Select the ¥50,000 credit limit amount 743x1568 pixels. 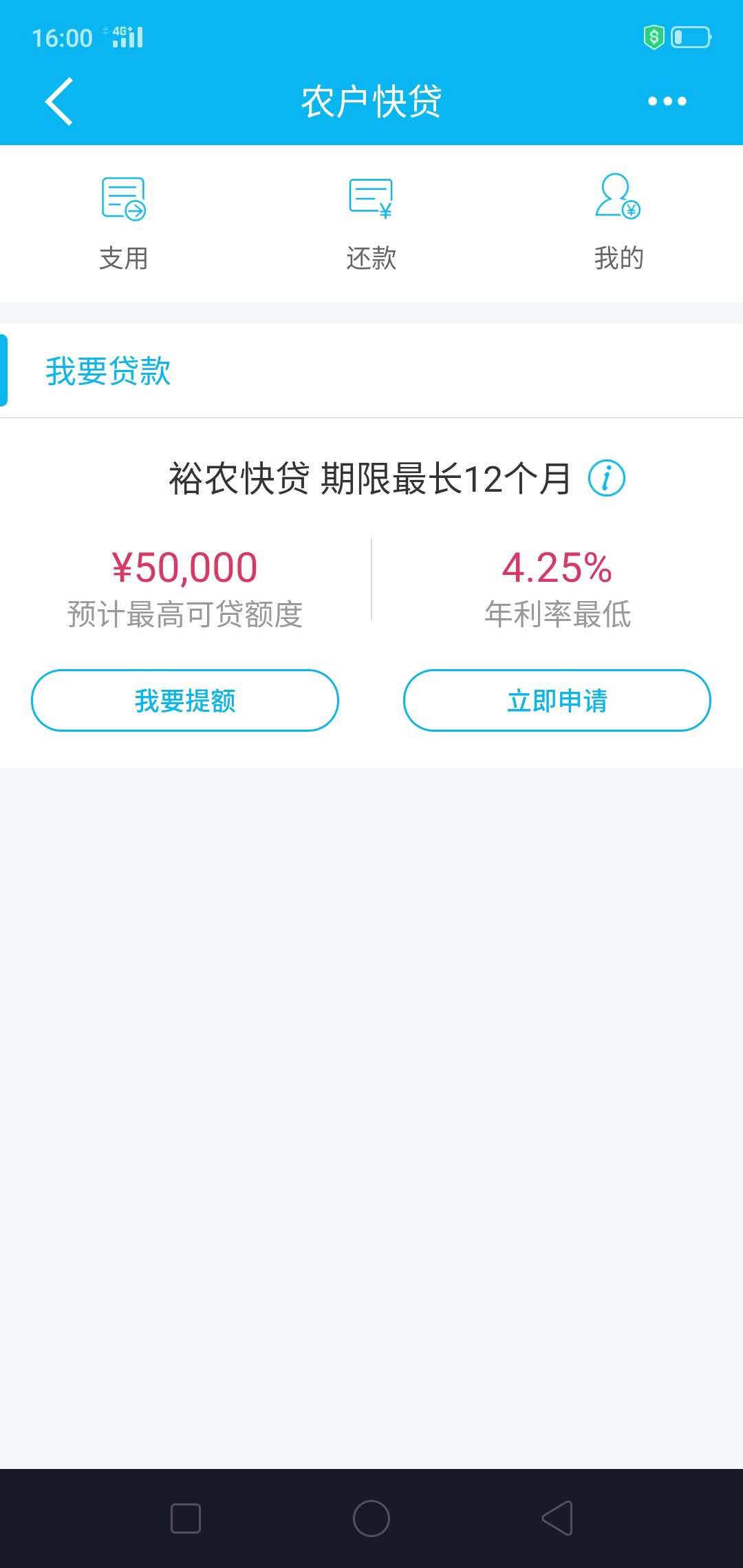[x=184, y=567]
